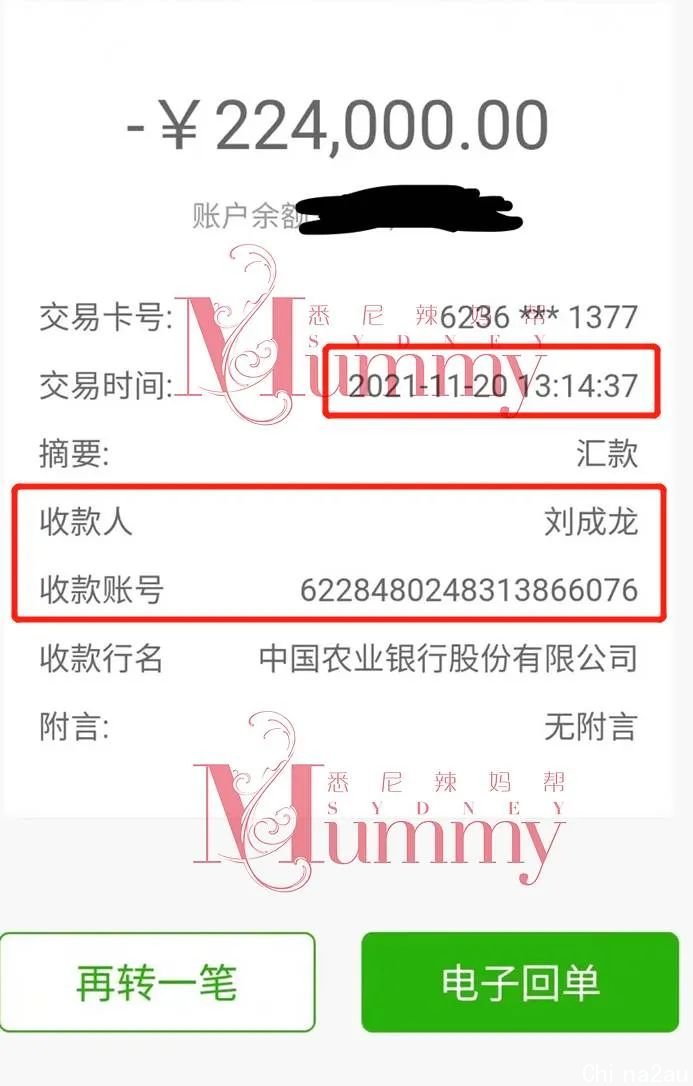Tap 再转一笔 to make another transfer
Image resolution: width=693 pixels, height=1086 pixels.
(x=157, y=983)
